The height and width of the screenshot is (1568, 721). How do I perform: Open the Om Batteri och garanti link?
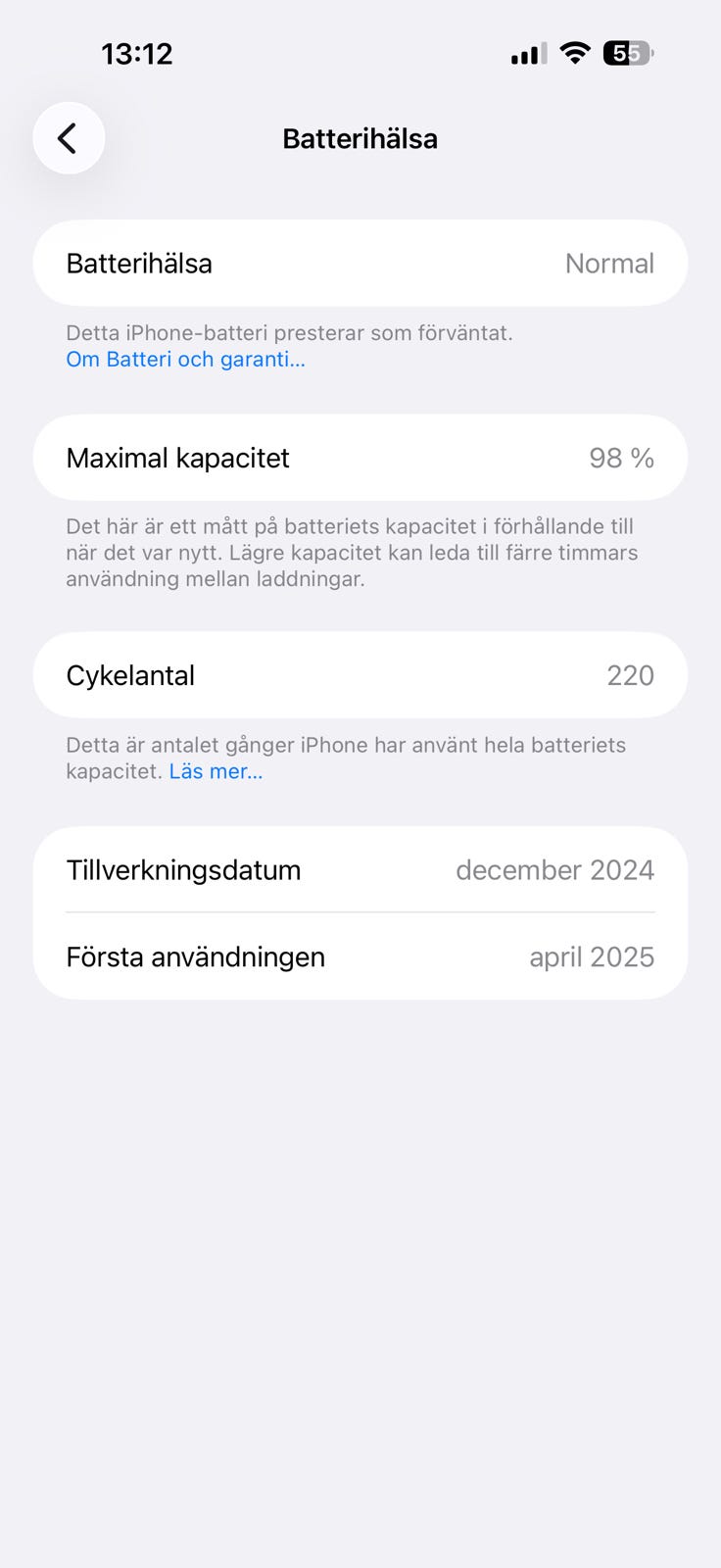click(185, 360)
